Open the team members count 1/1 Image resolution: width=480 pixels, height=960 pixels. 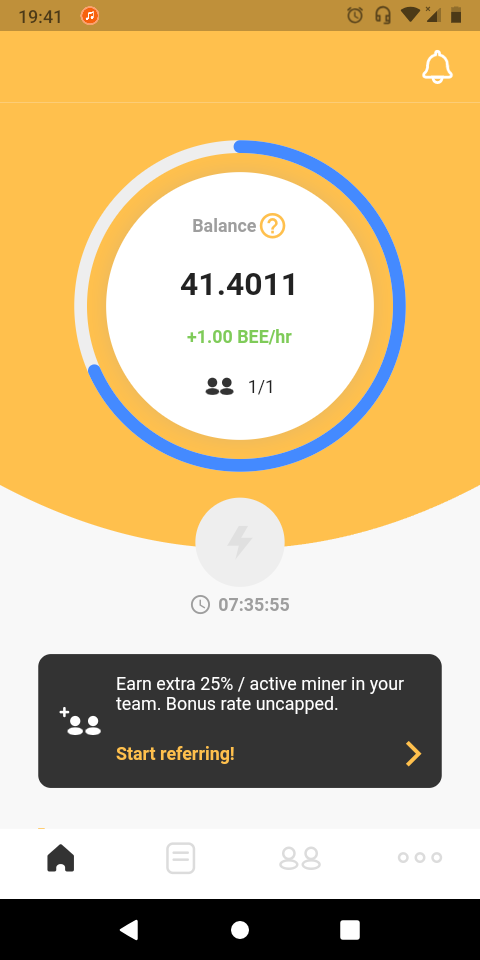240,386
